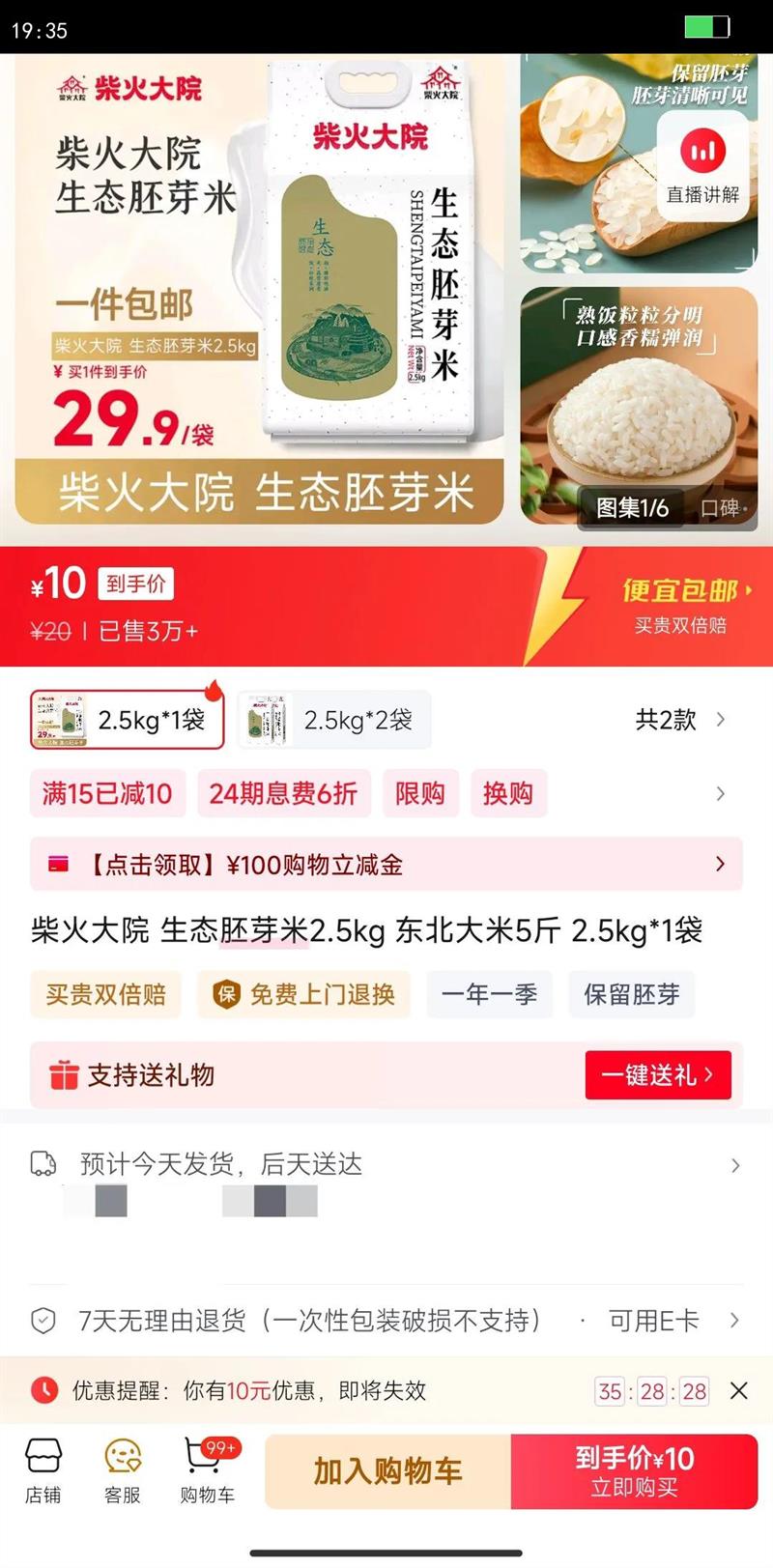Switch to the 图集1/6 gallery tab
Viewport: 773px width, 1568px height.
point(629,506)
